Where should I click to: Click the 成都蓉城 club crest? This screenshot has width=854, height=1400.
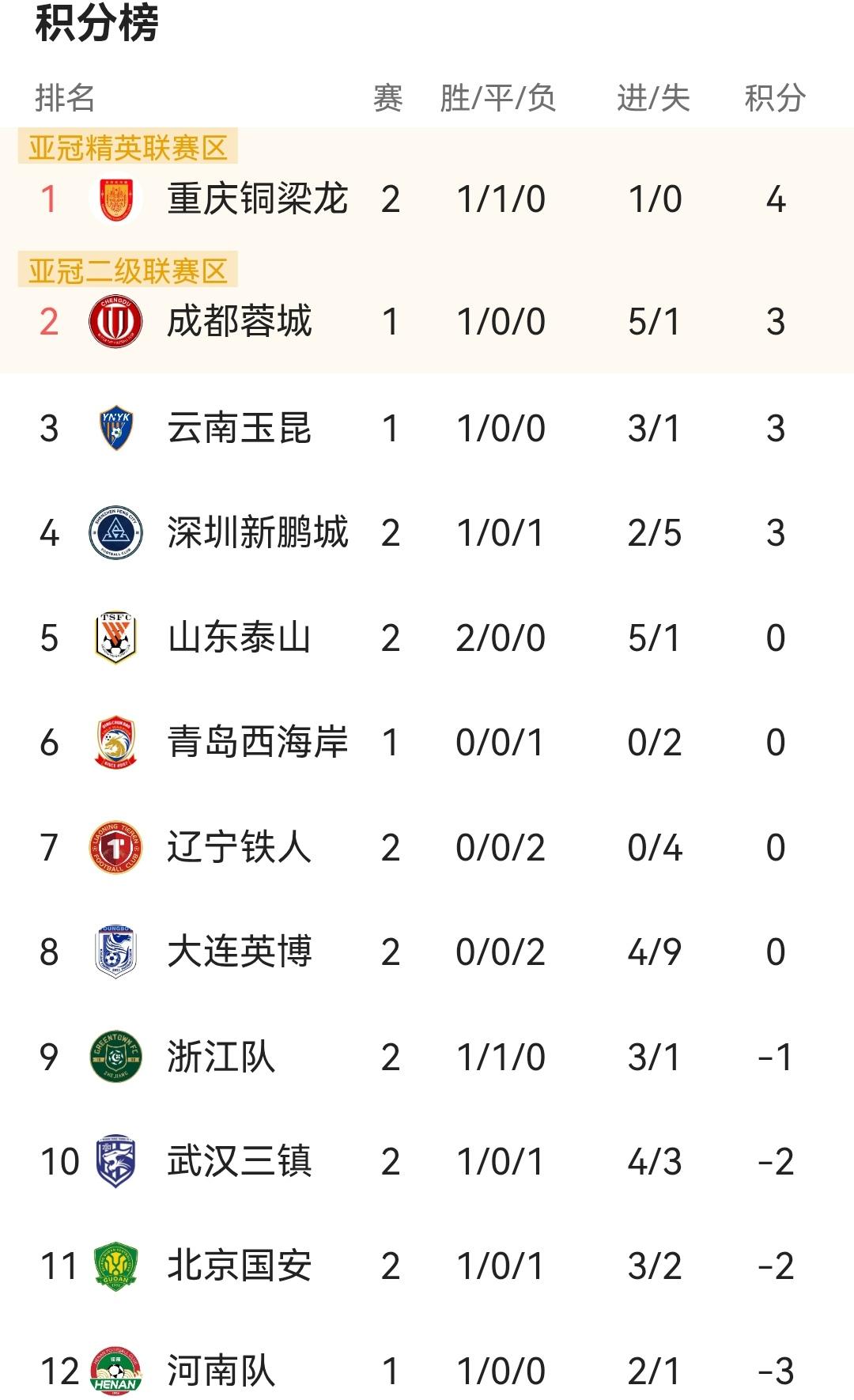[113, 319]
